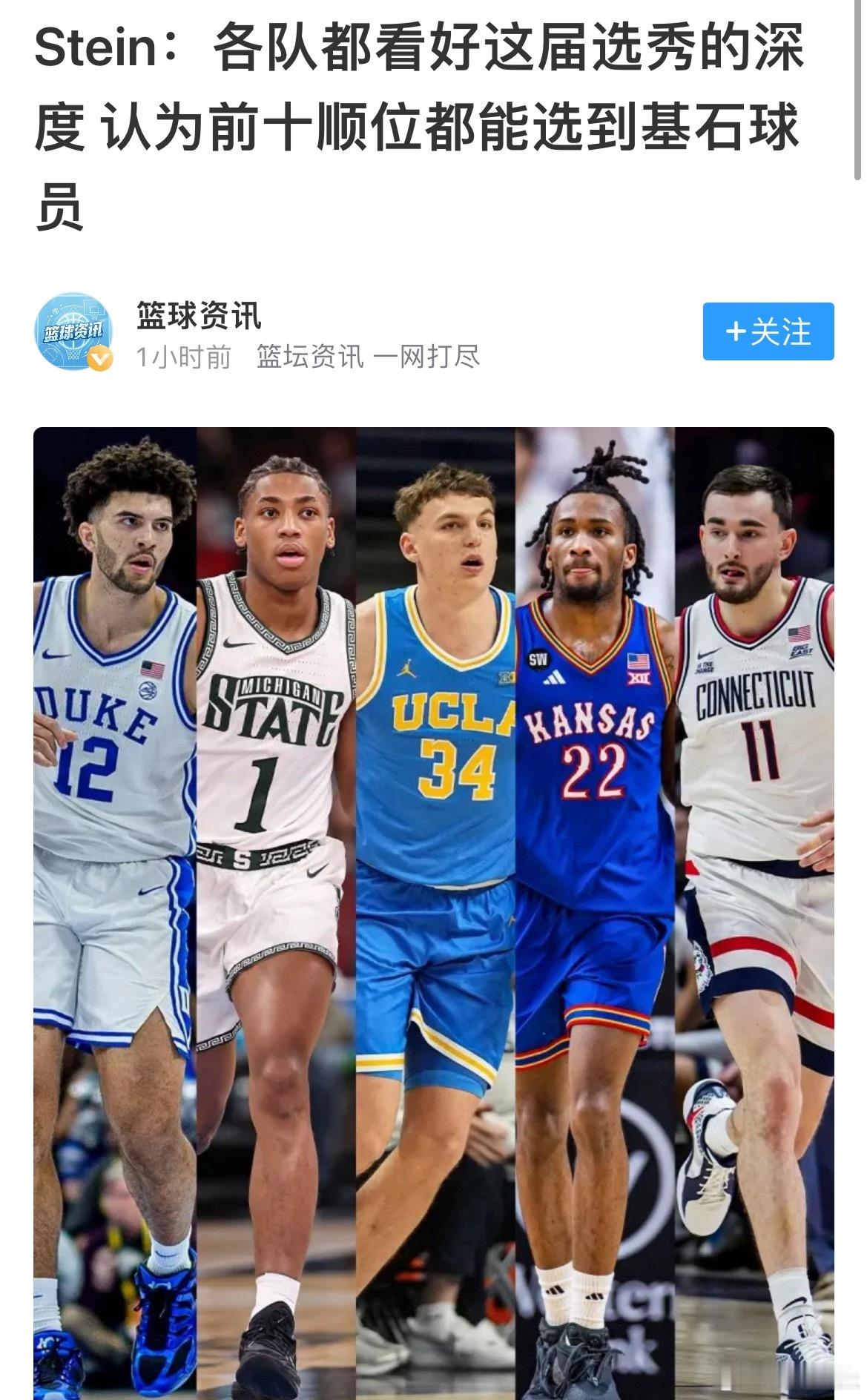This screenshot has width=867, height=1400.
Task: Tap the yellow verification badge on the avatar
Action: coord(99,357)
